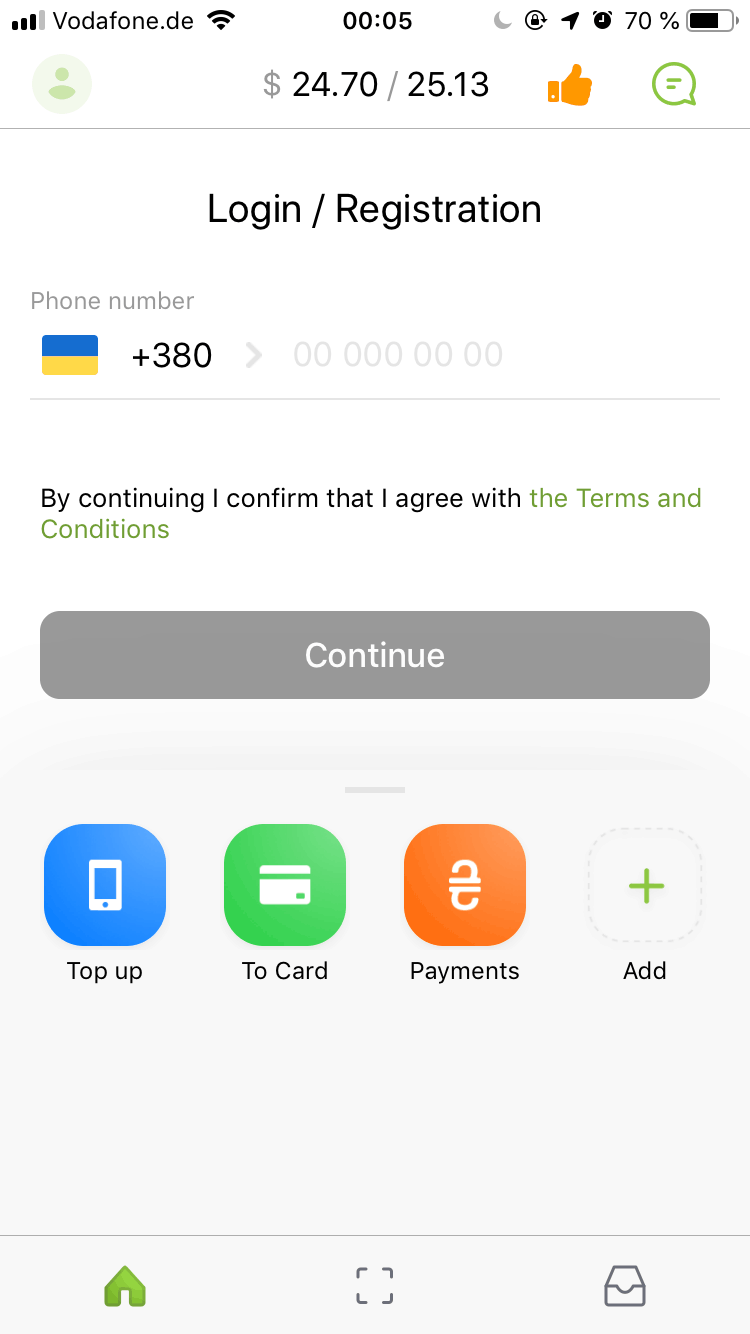Open the support chat bubble
Image resolution: width=750 pixels, height=1334 pixels.
(x=674, y=85)
